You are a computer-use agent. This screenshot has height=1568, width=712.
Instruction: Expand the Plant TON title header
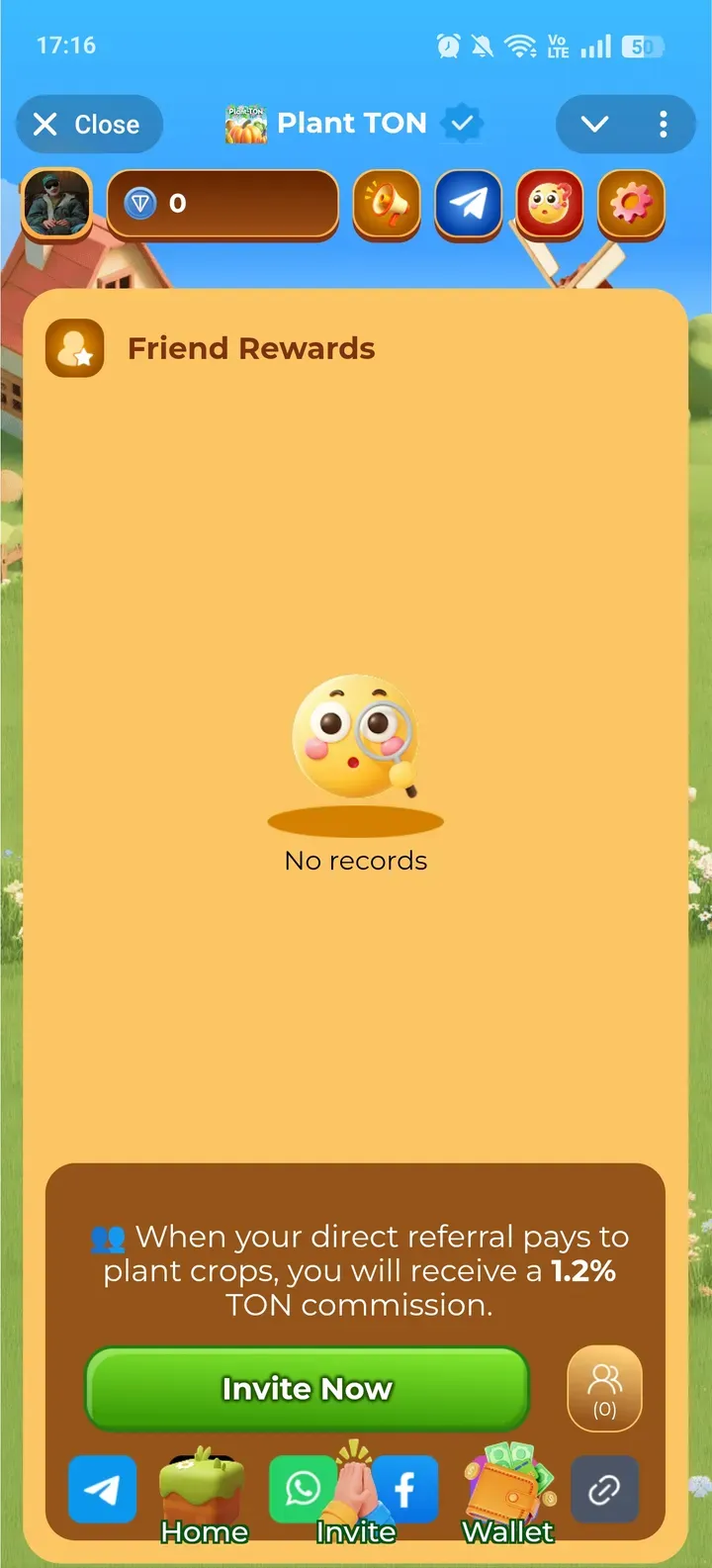(351, 123)
